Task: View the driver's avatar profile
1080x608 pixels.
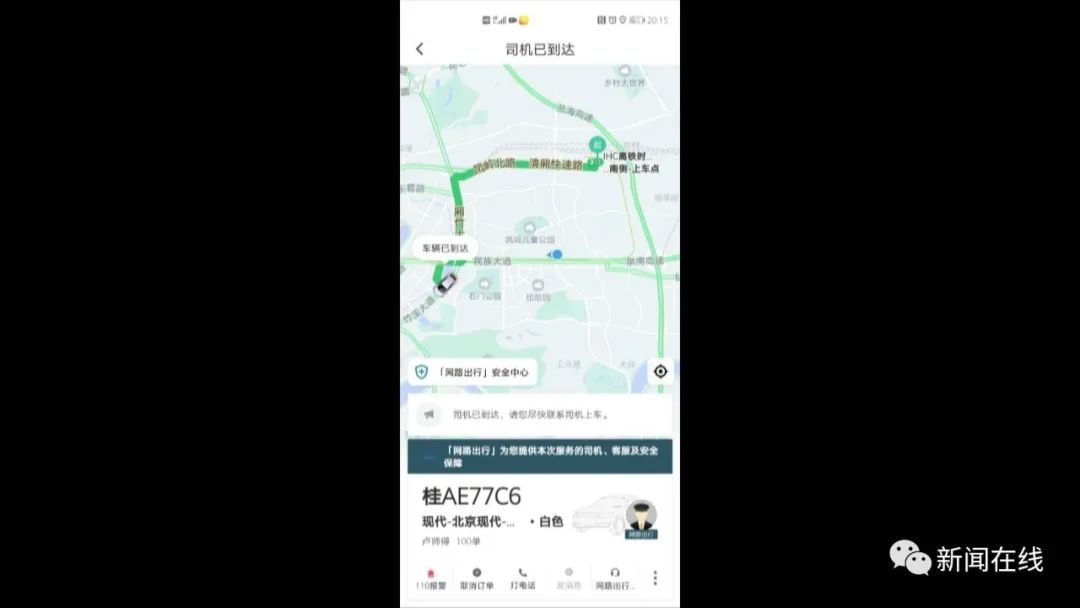Action: pyautogui.click(x=640, y=519)
